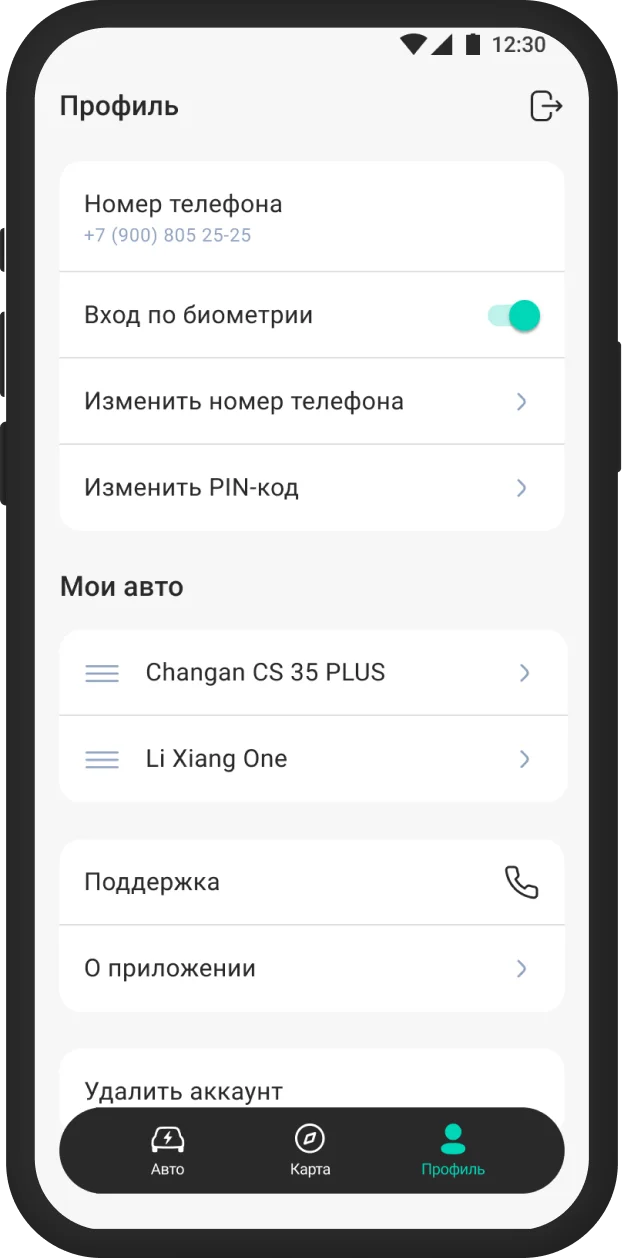Viewport: 624px width, 1258px height.
Task: Tap the logout icon in the header
Action: click(x=546, y=105)
